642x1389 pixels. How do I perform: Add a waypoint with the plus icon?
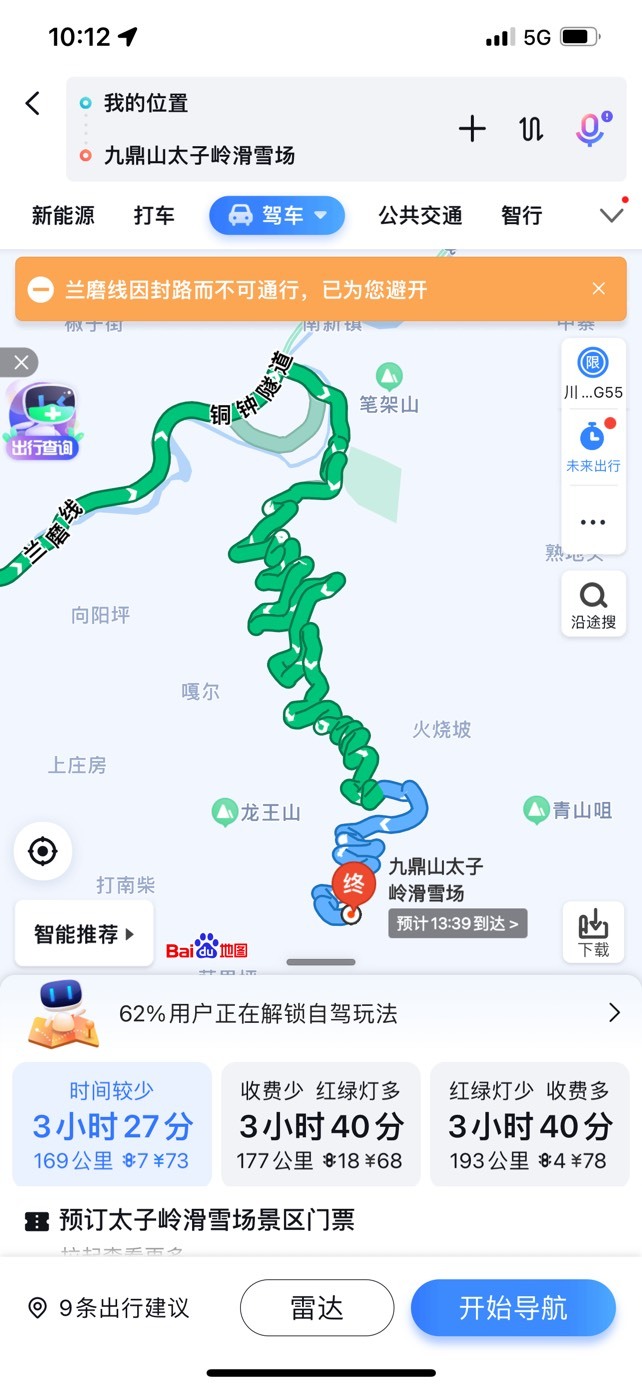pyautogui.click(x=472, y=128)
